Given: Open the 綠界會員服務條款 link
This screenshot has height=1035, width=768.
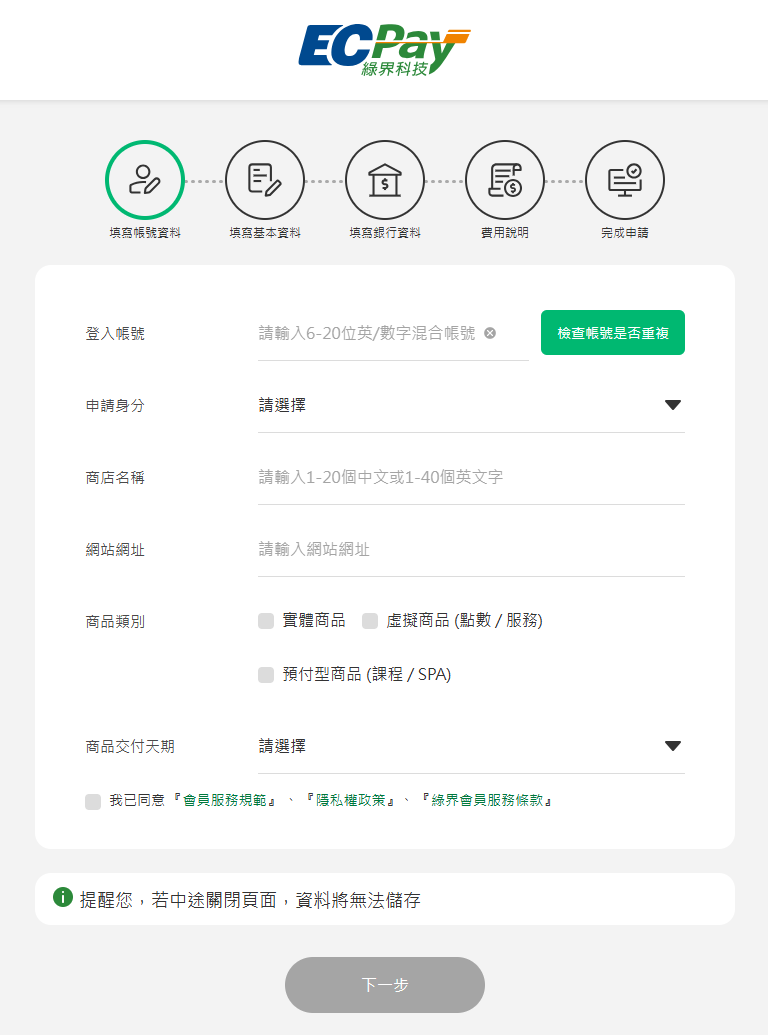Looking at the screenshot, I should coord(487,801).
